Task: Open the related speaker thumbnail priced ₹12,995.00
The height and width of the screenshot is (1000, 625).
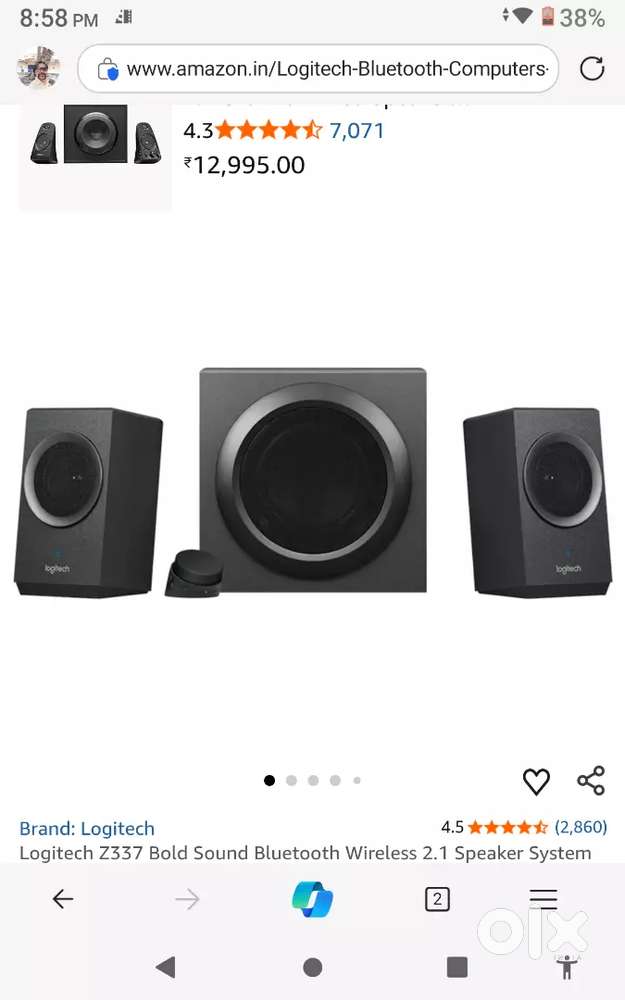Action: [x=95, y=135]
